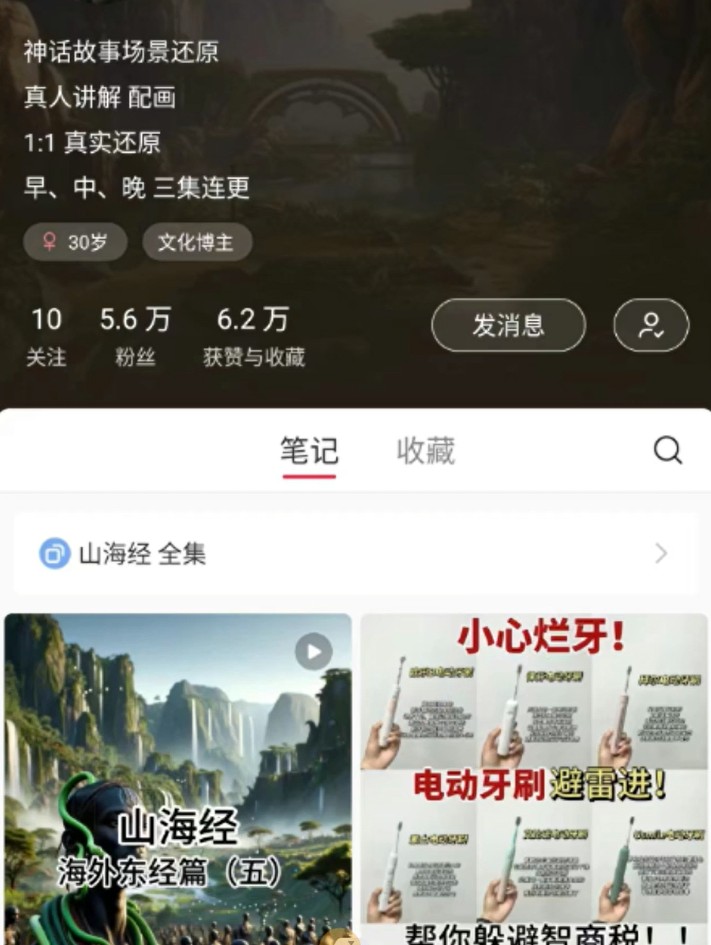This screenshot has width=711, height=945.
Task: View the 关注 following list
Action: 46,336
